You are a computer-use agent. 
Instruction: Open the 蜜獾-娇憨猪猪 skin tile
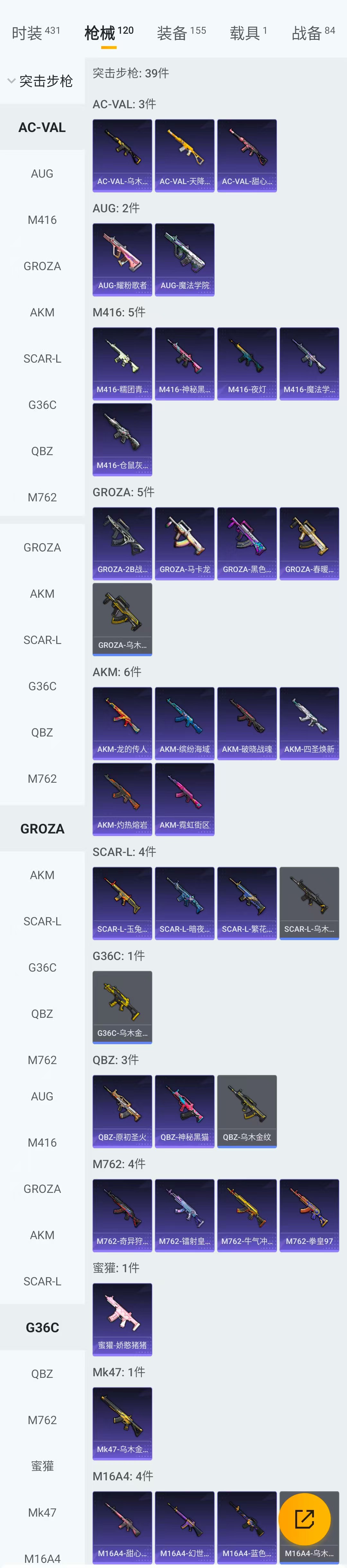122,1319
